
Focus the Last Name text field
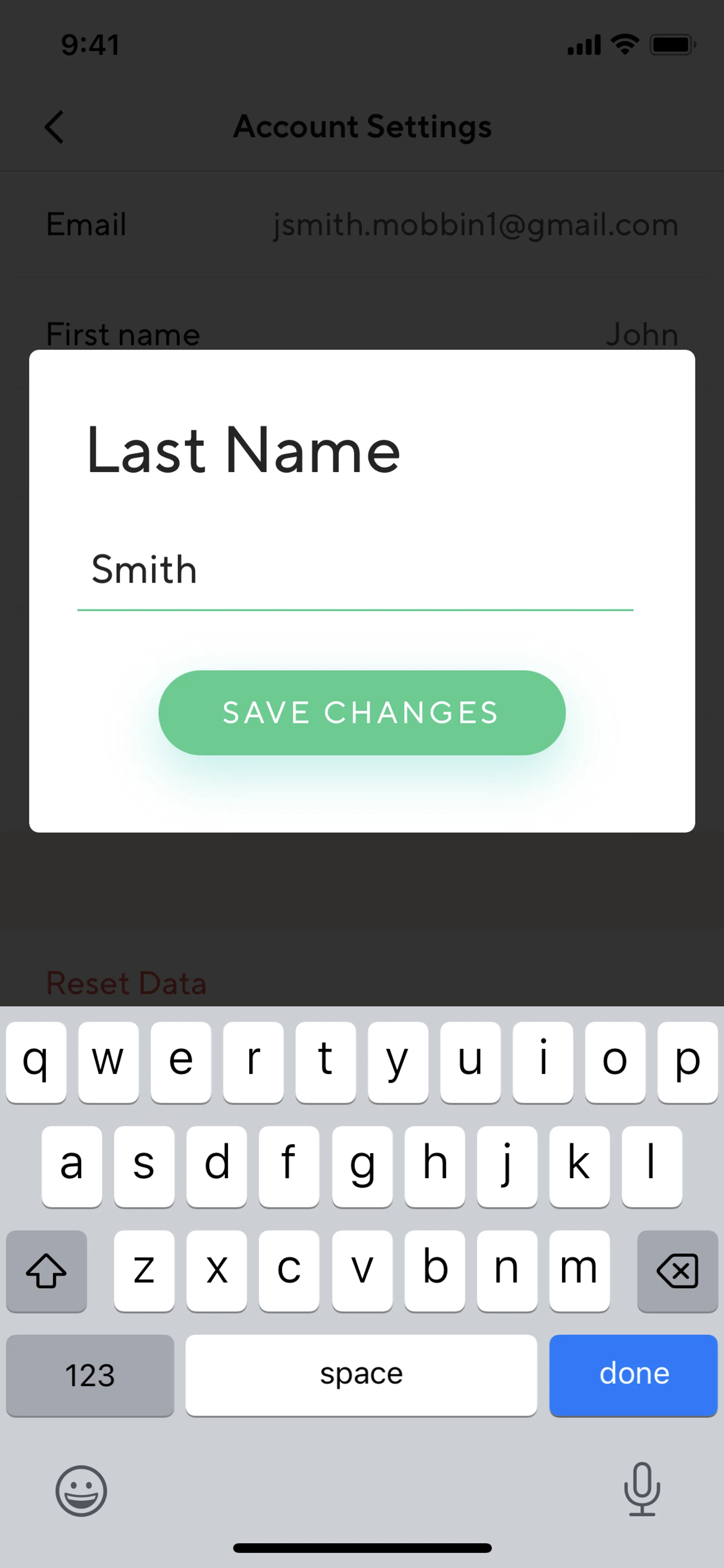355,570
